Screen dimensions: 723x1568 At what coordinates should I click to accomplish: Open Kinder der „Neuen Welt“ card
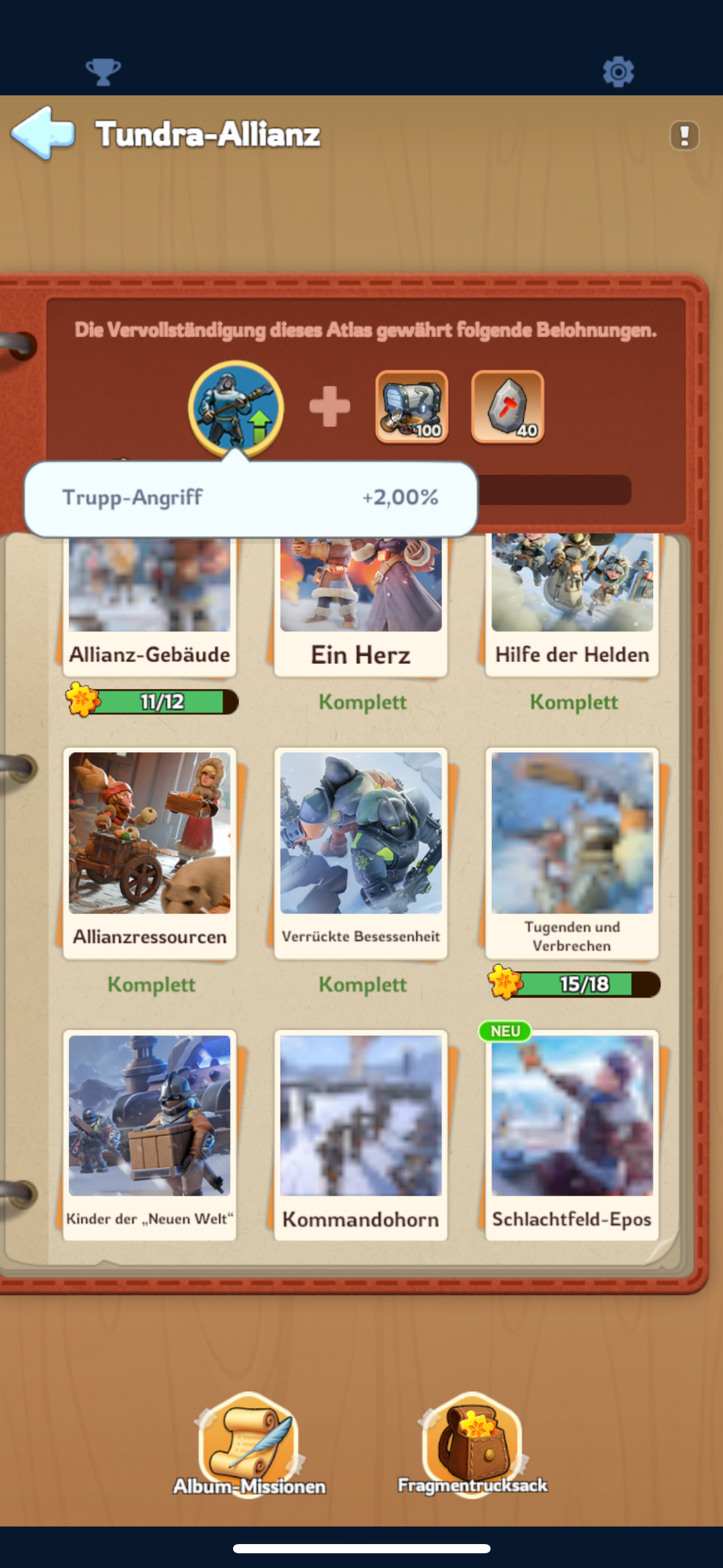click(150, 1134)
